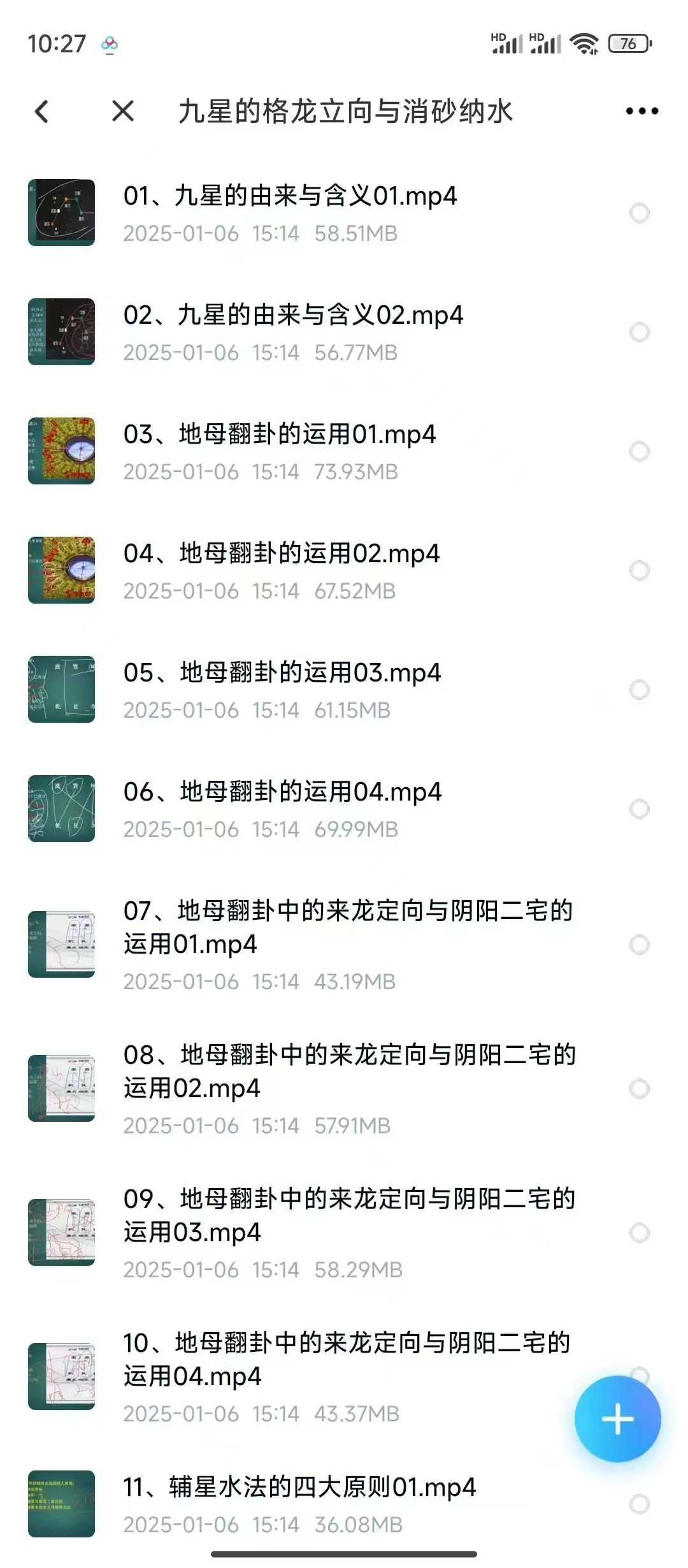Select the circle for 06、地母翻卦的运用04.mp4

(639, 809)
